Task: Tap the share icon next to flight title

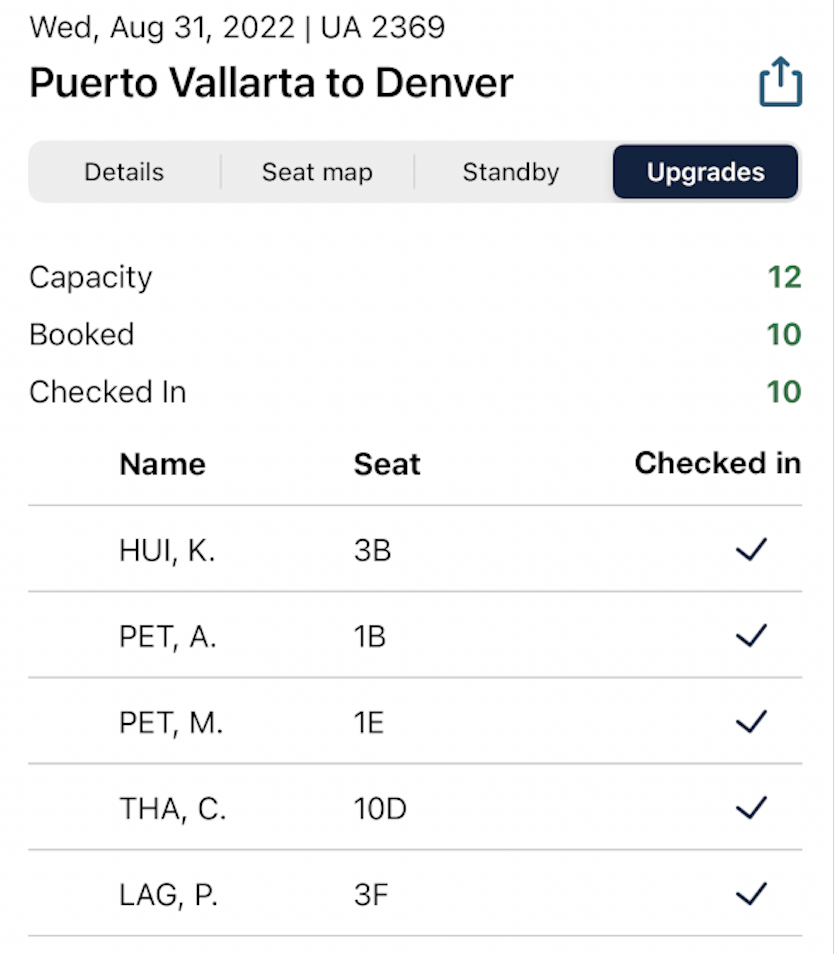Action: click(x=779, y=81)
